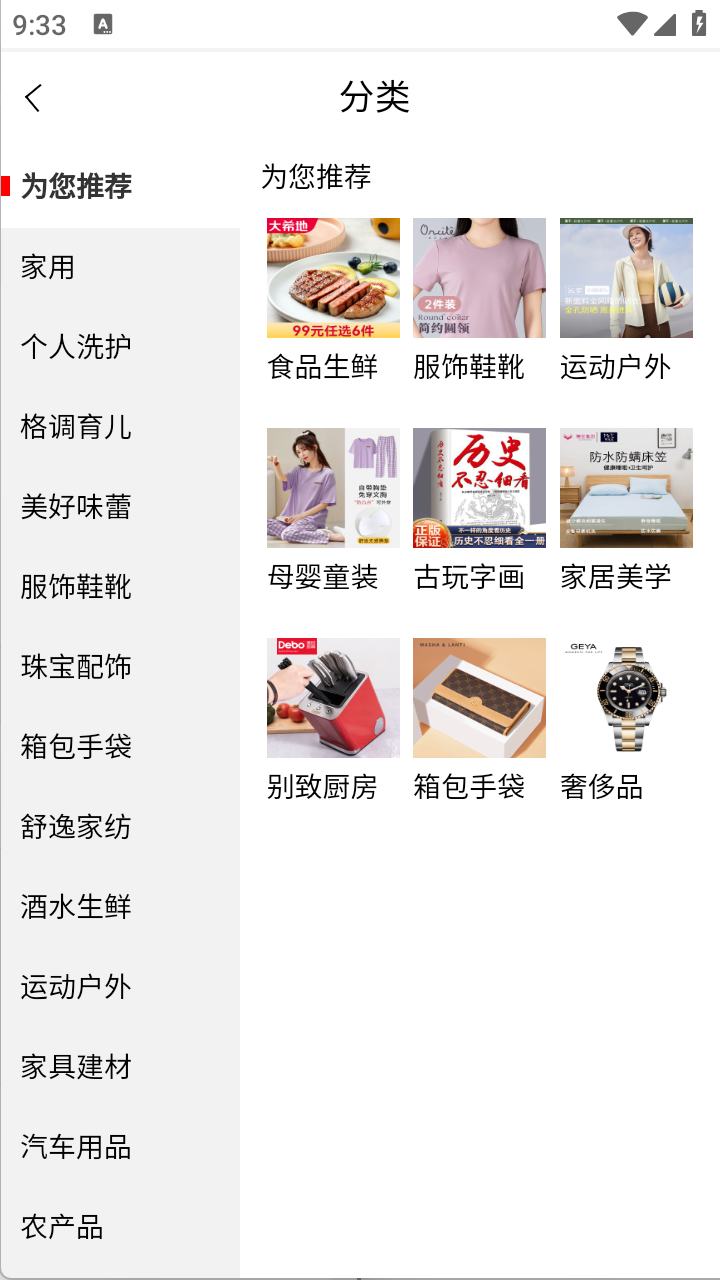Open the 家居美学 category thumbnail
Screen dimensions: 720x1280
pyautogui.click(x=626, y=488)
